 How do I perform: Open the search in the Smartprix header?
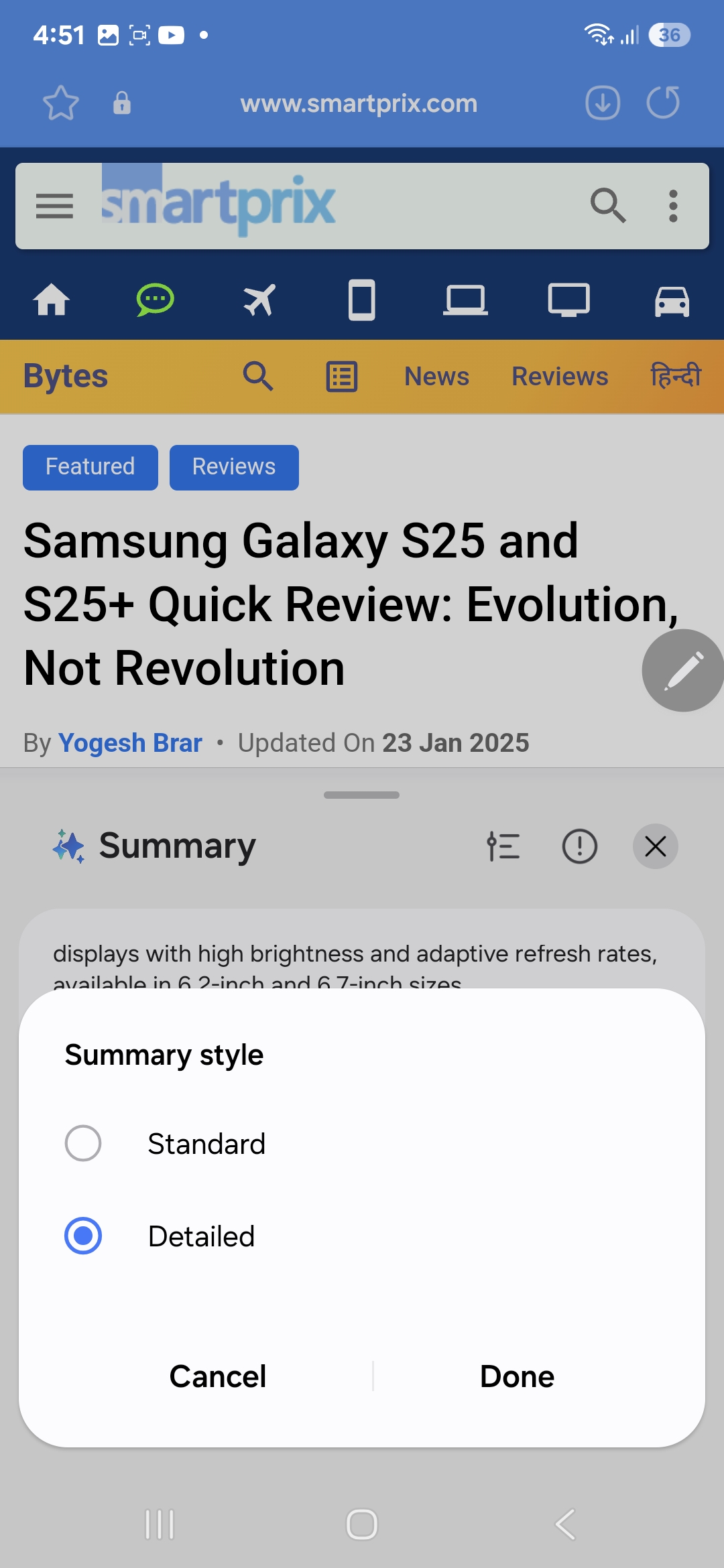click(608, 206)
